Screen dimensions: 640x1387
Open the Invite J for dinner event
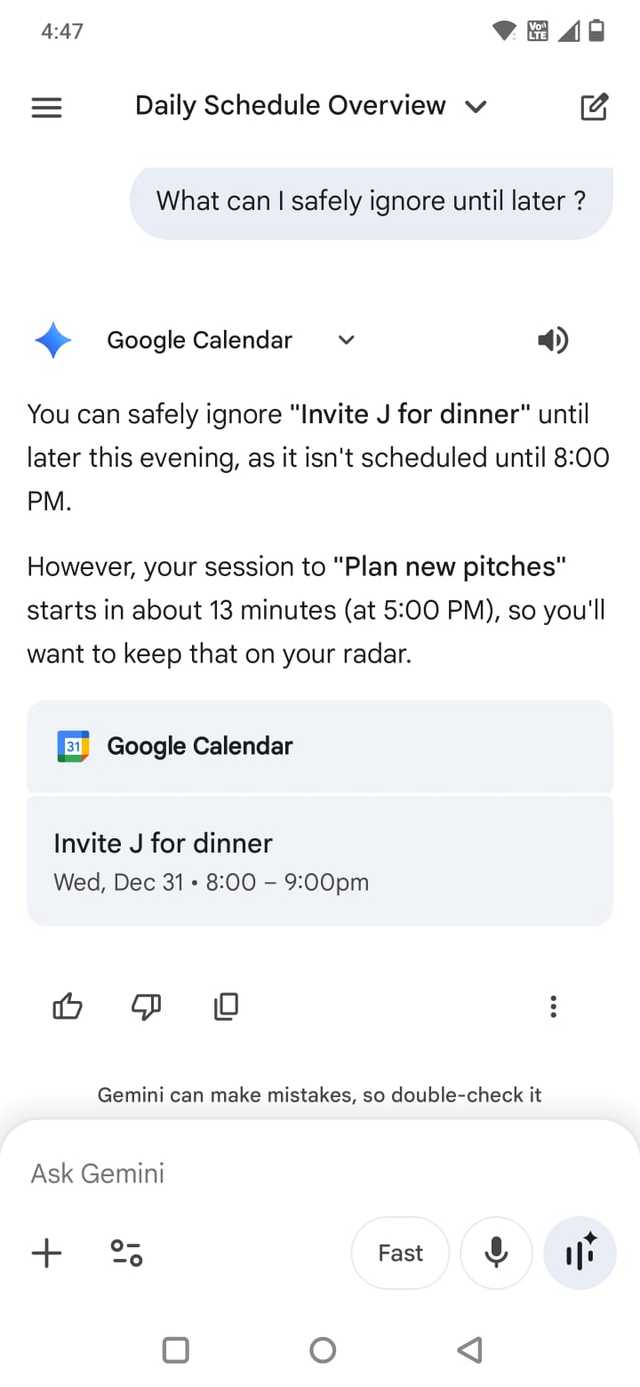[319, 861]
